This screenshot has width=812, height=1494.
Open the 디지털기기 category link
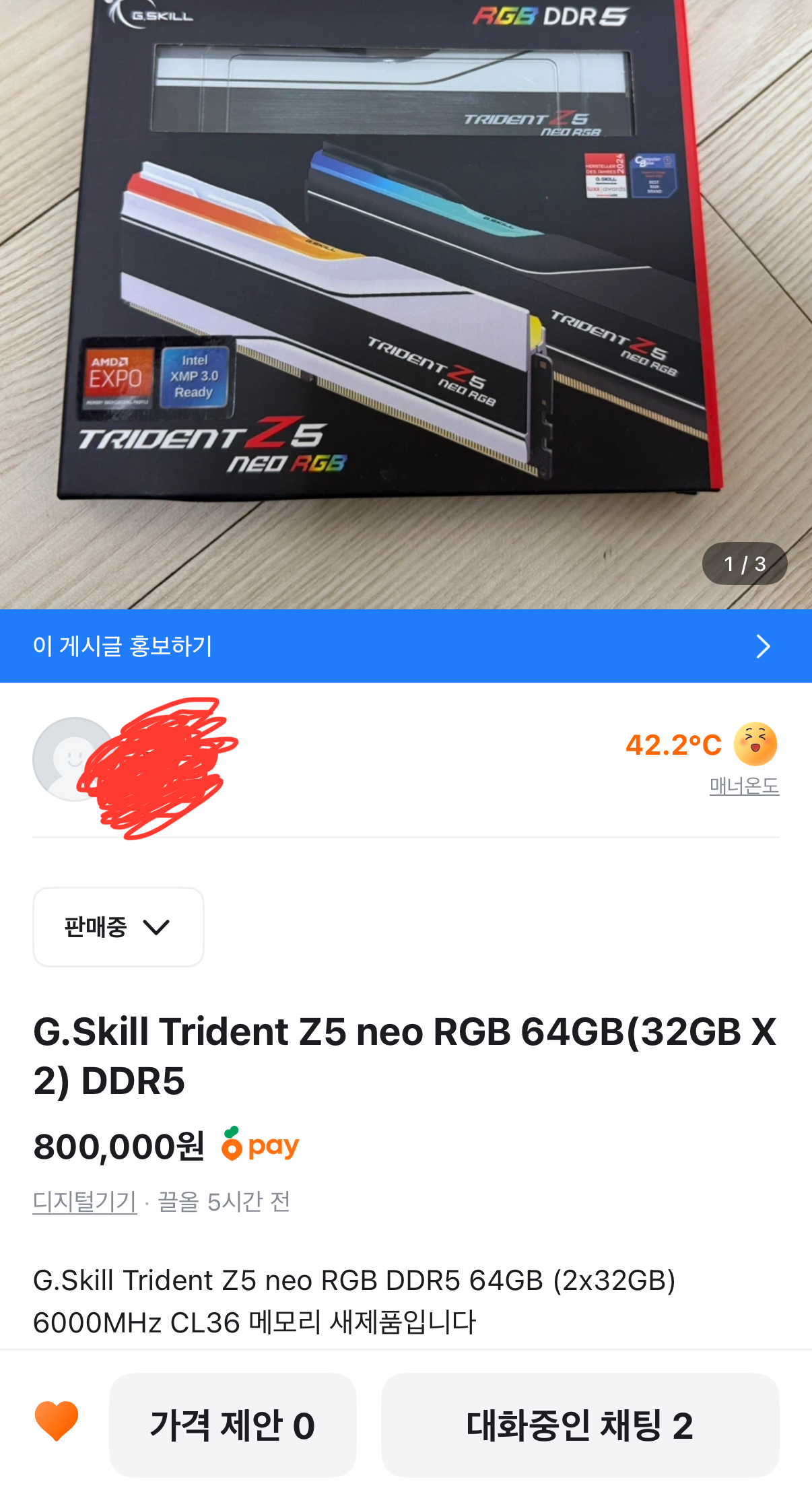[85, 1201]
